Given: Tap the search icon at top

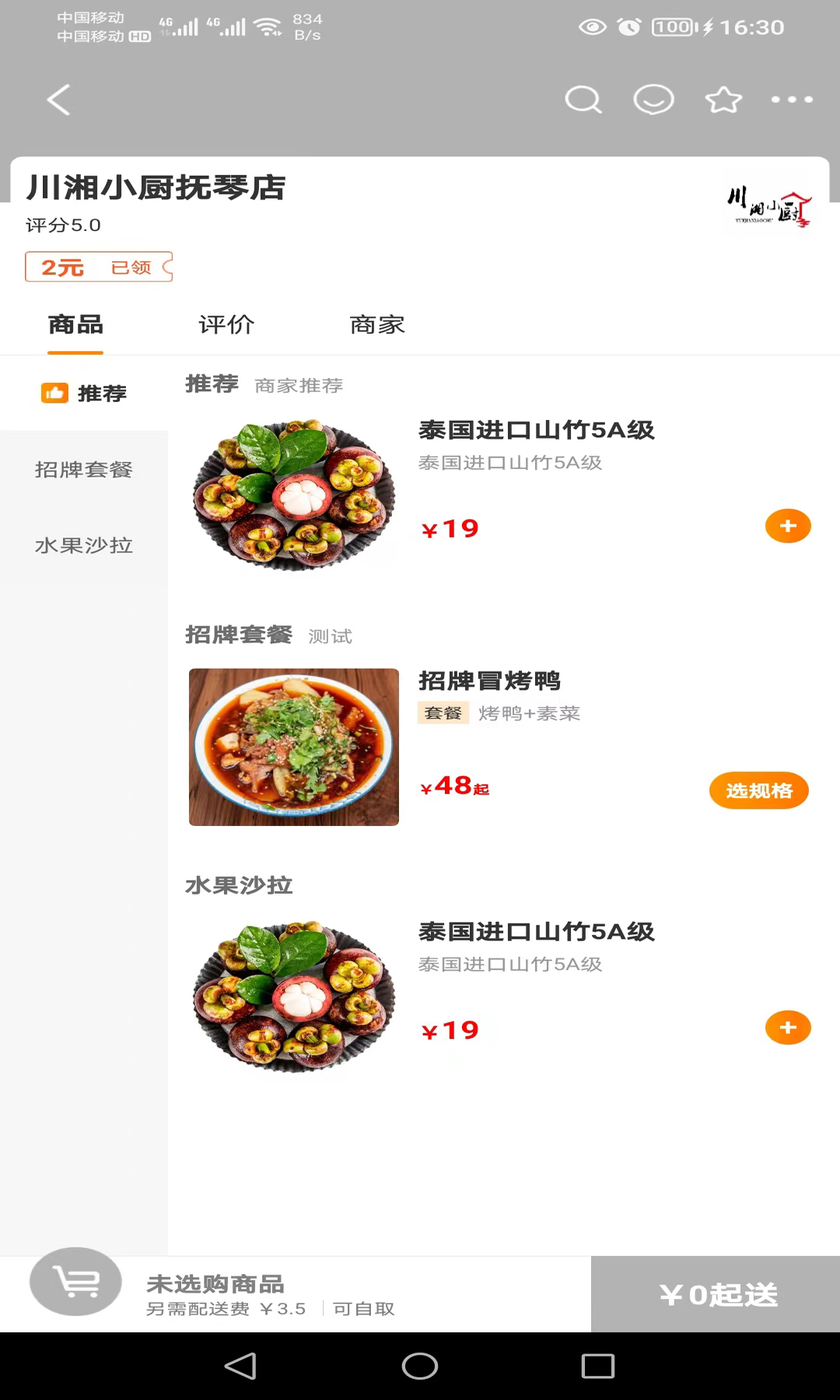Looking at the screenshot, I should (583, 100).
